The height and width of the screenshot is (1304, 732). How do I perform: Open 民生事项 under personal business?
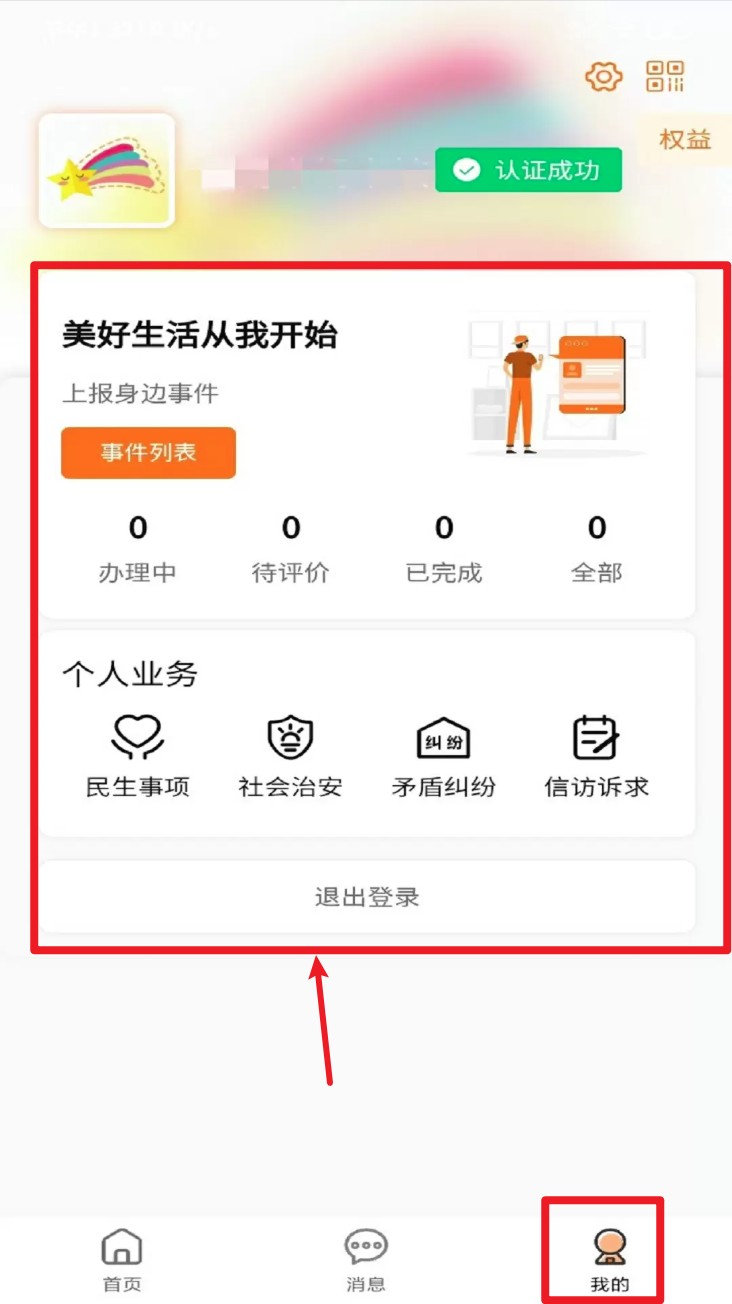pos(137,756)
